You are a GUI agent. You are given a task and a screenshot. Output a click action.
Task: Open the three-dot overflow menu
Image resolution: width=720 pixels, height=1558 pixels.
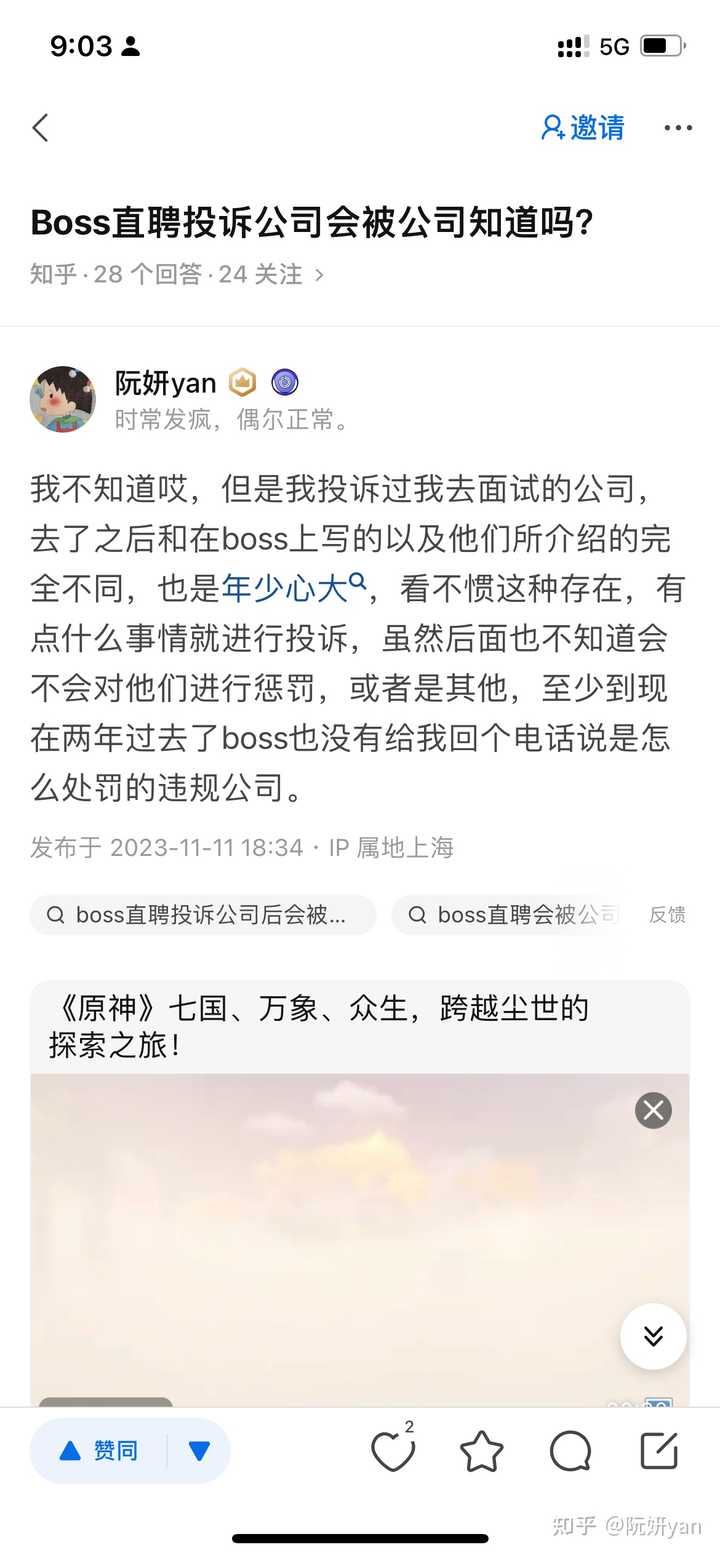tap(678, 128)
